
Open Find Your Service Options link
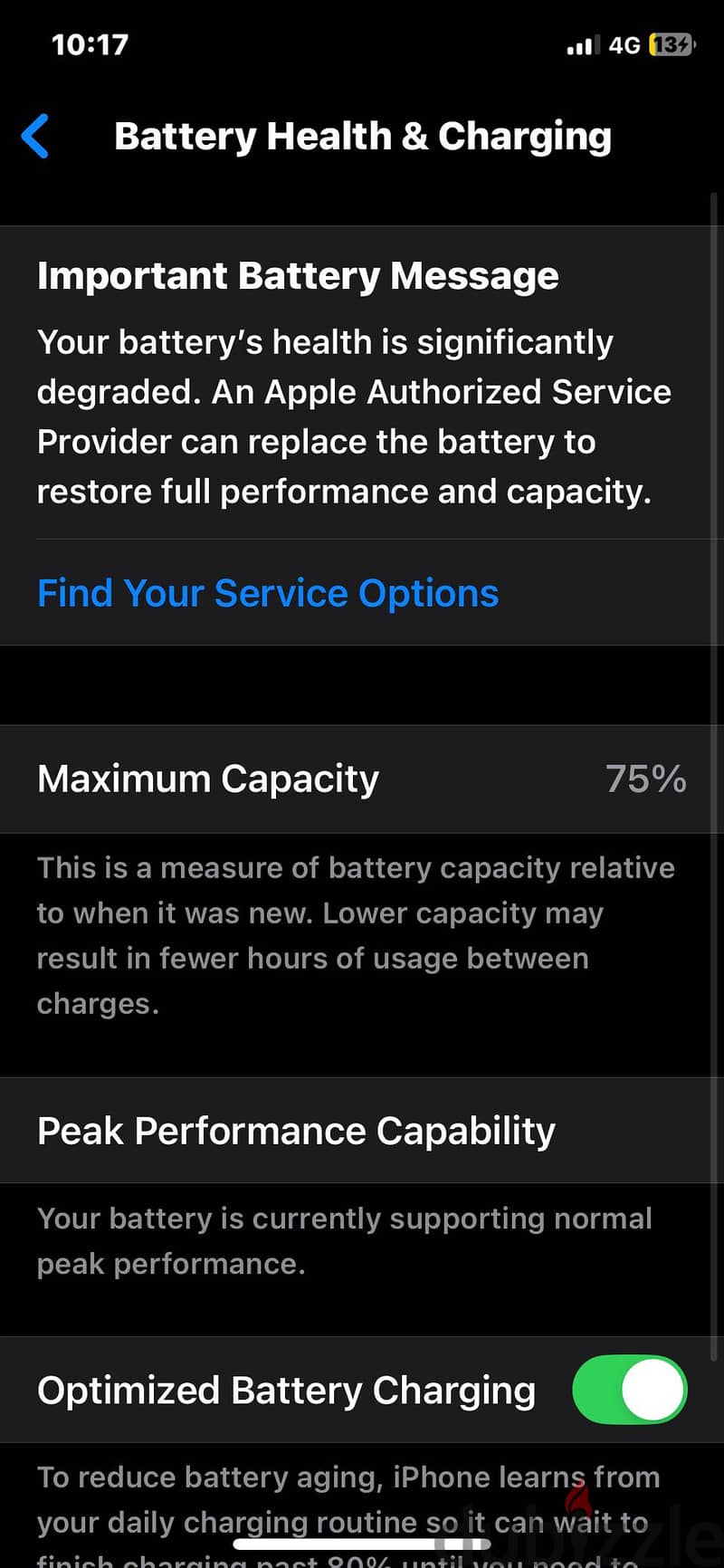(268, 593)
